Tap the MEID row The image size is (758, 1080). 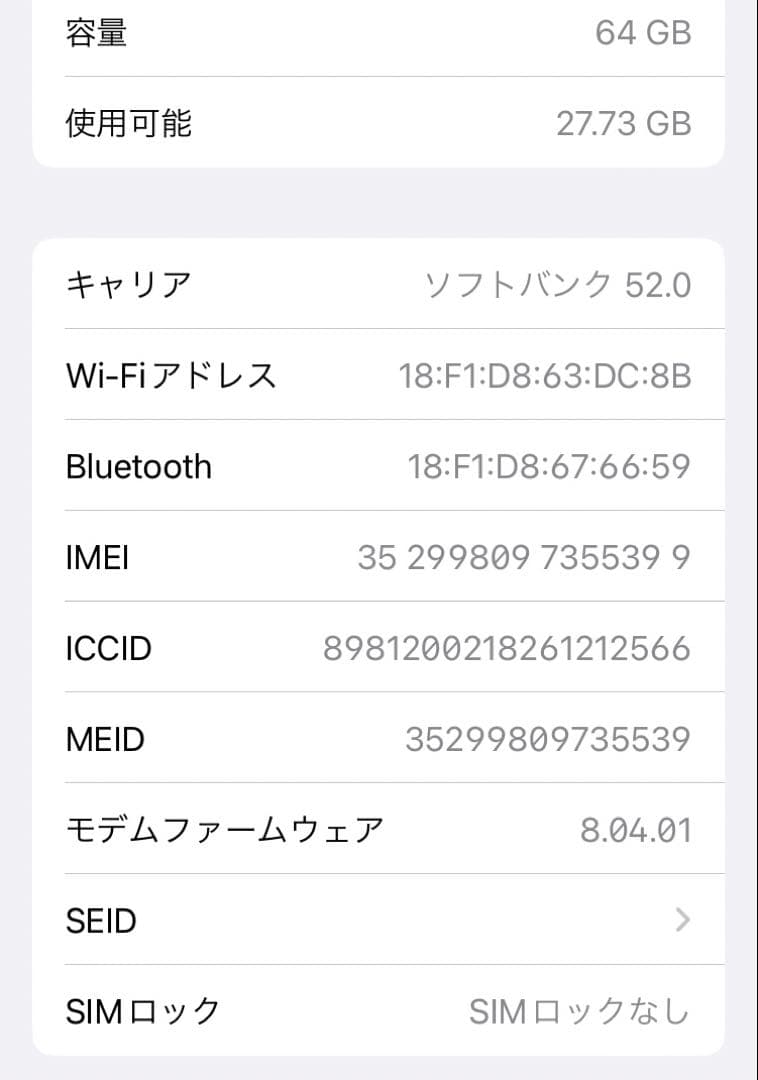[379, 738]
